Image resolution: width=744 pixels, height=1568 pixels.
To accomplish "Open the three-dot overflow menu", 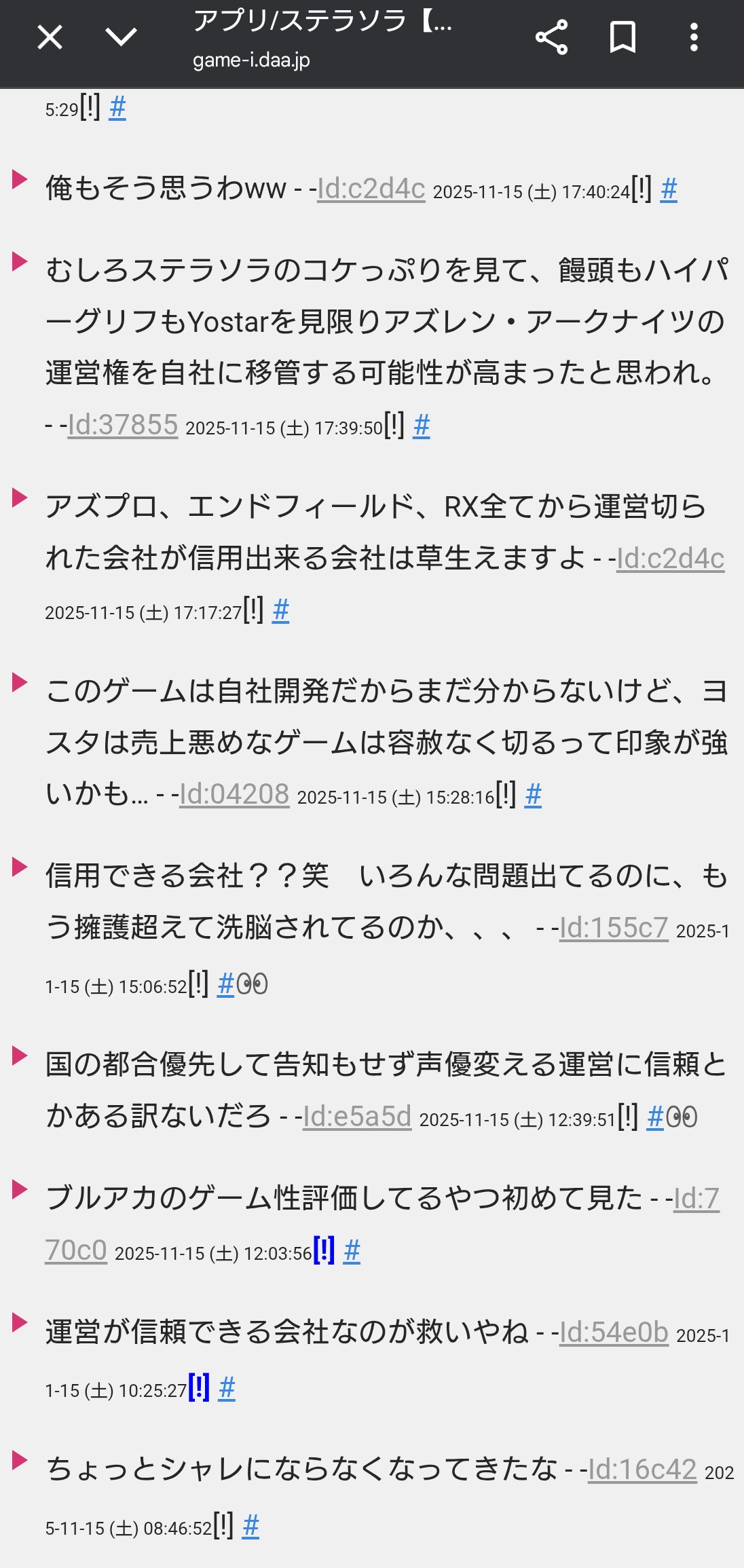I will [x=694, y=37].
